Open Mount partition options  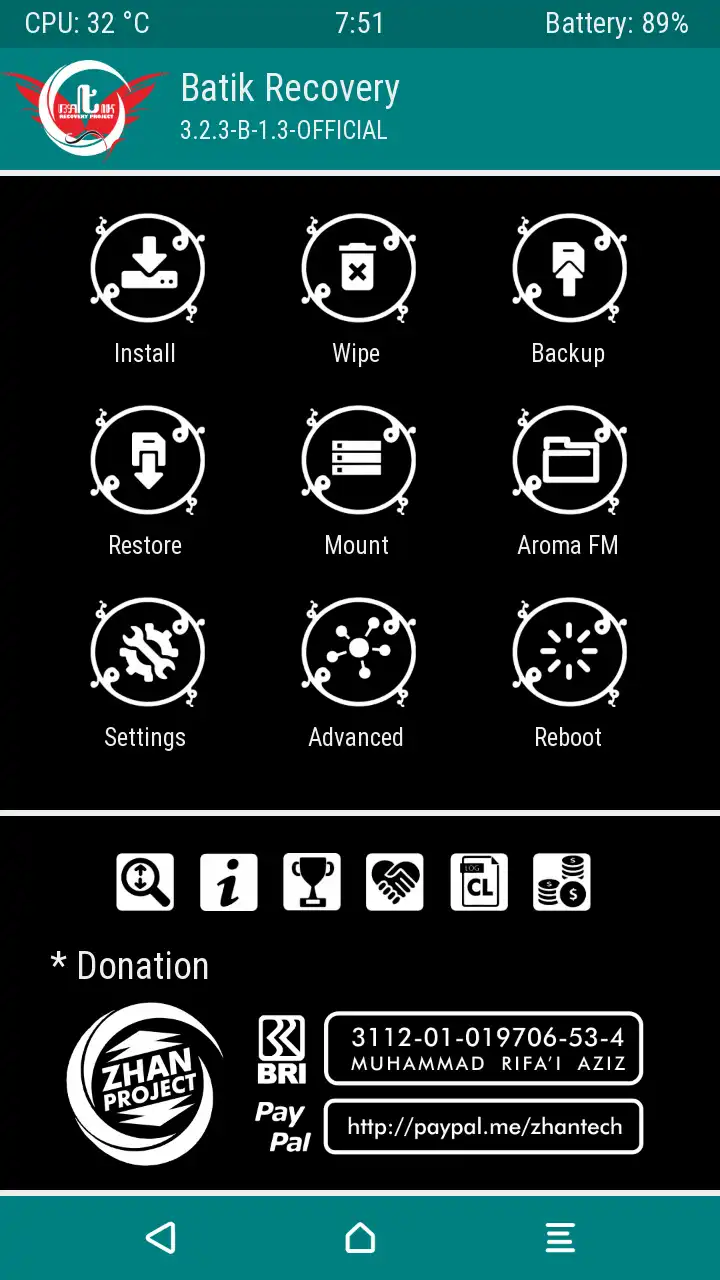(357, 460)
